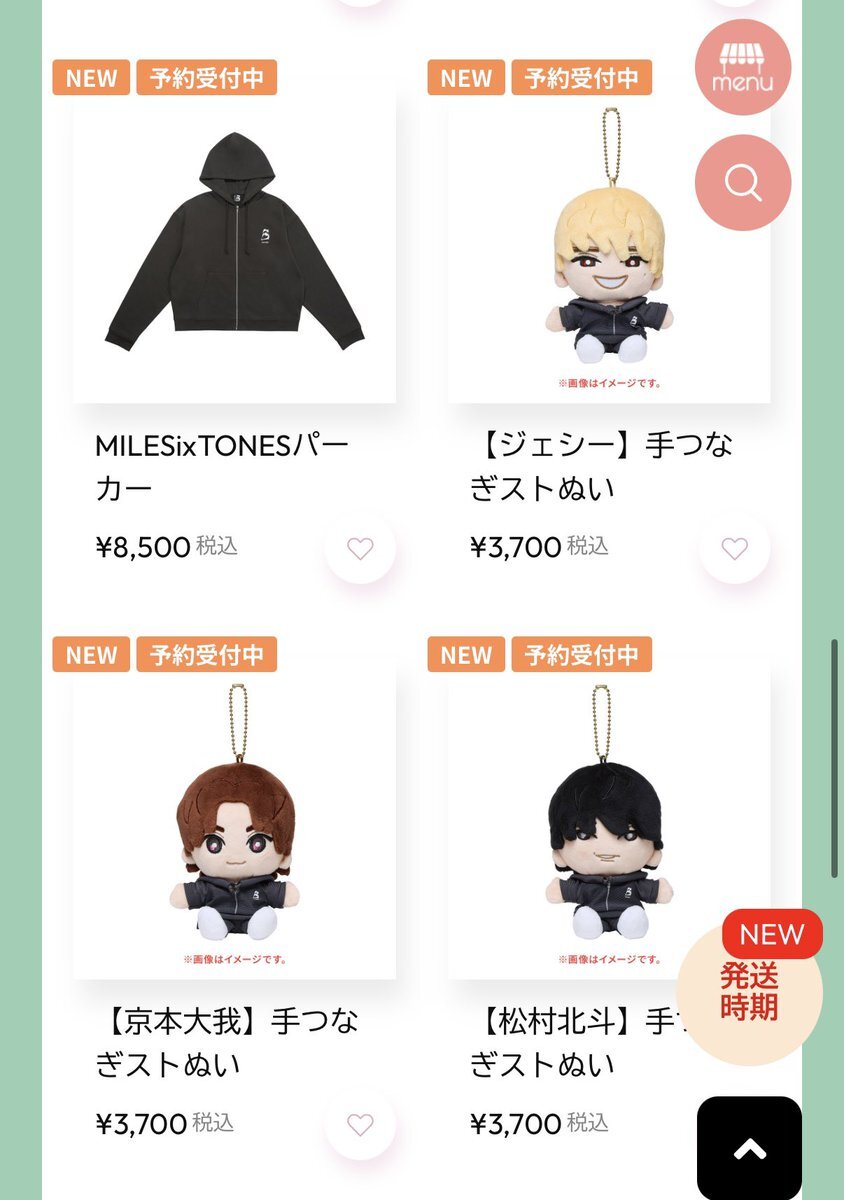Tap the NEW label on the ジェシー item

pyautogui.click(x=465, y=78)
